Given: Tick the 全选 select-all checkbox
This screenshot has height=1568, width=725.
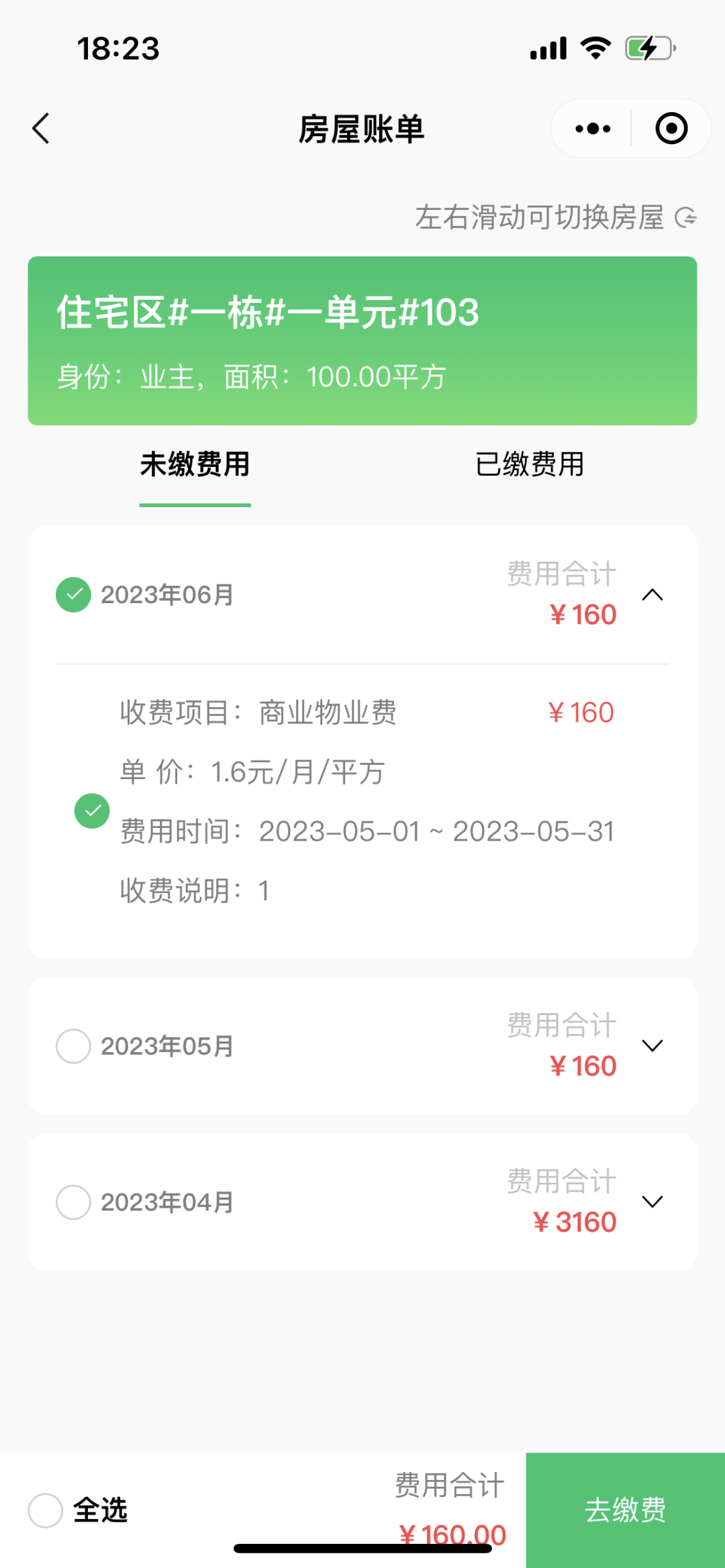Looking at the screenshot, I should [46, 1510].
